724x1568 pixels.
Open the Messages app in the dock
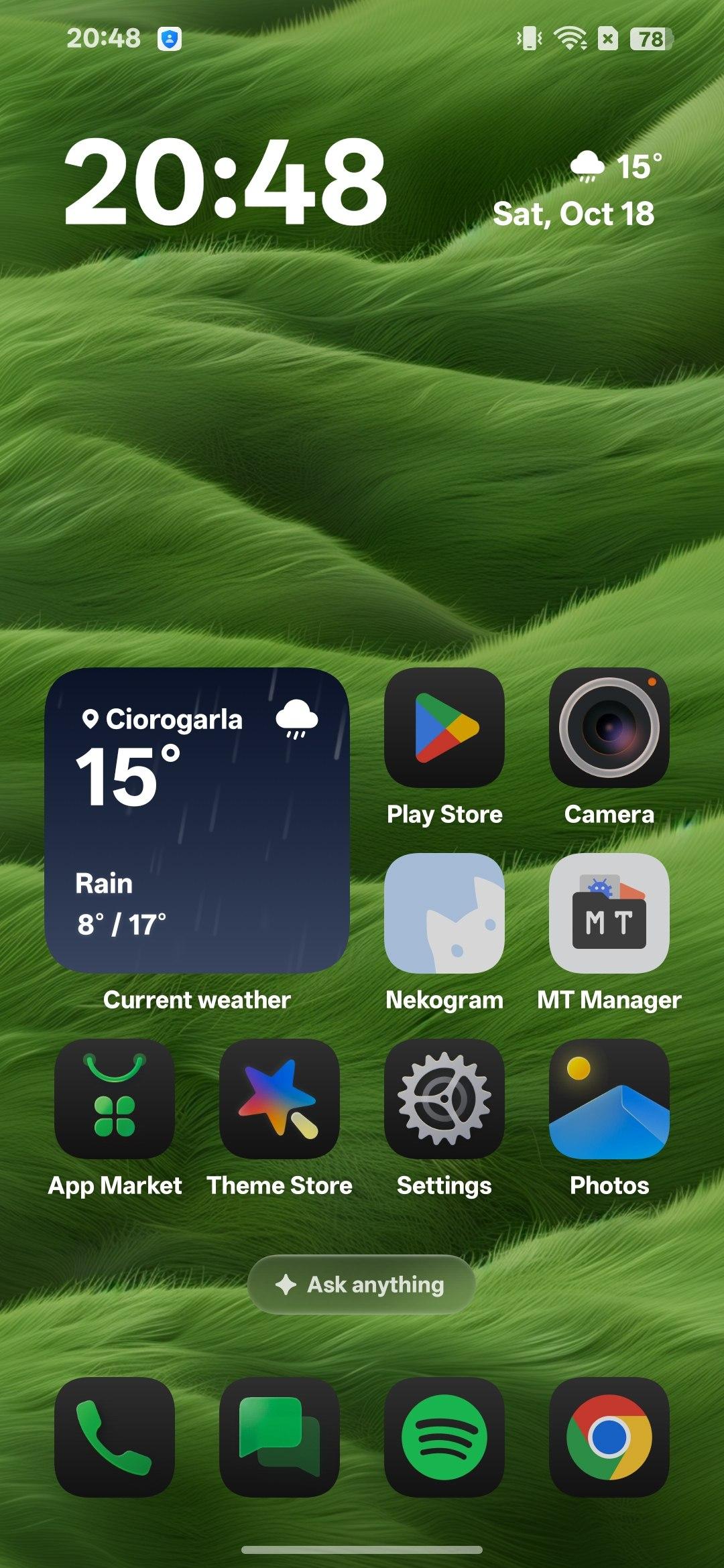[x=280, y=1437]
